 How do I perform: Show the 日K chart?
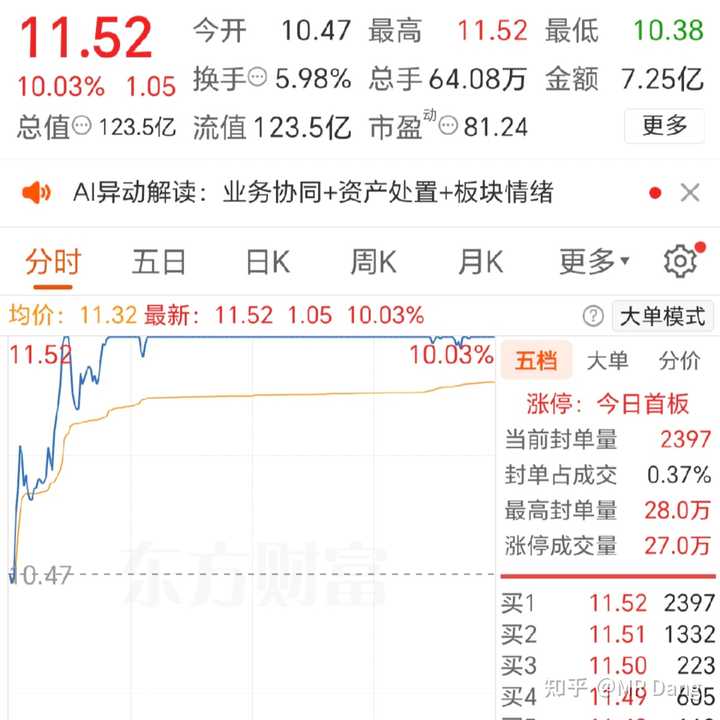click(x=267, y=262)
